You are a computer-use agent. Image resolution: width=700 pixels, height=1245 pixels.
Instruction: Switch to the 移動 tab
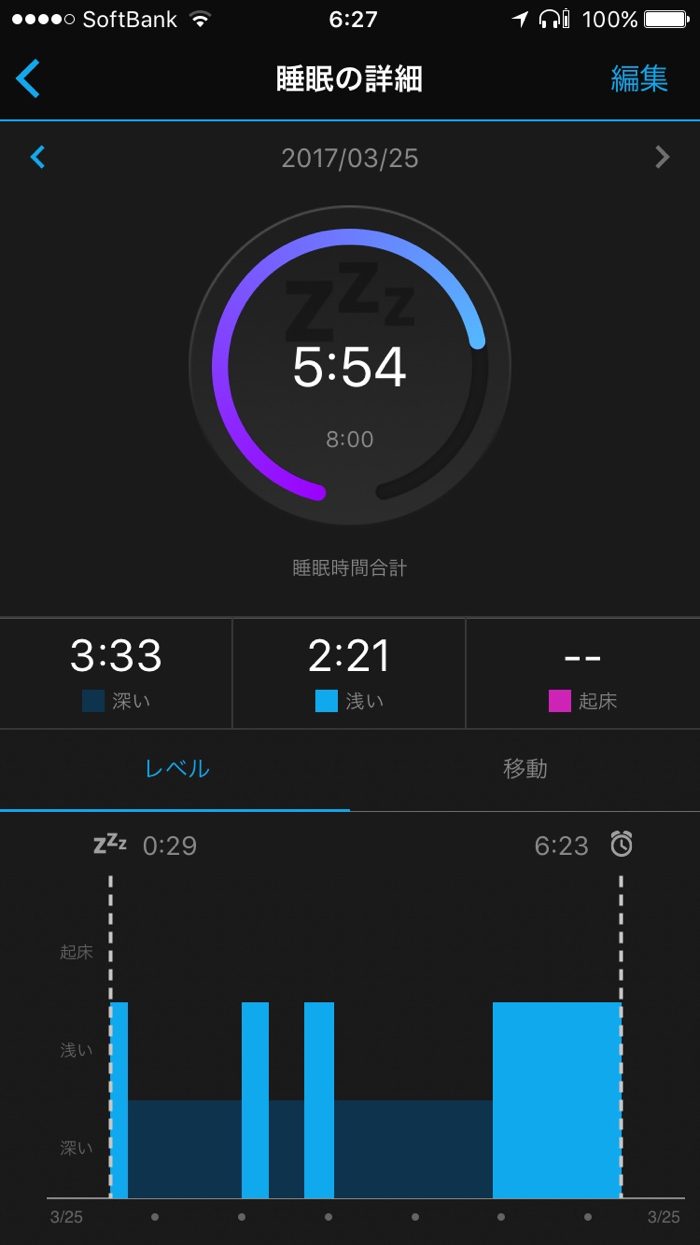click(525, 768)
